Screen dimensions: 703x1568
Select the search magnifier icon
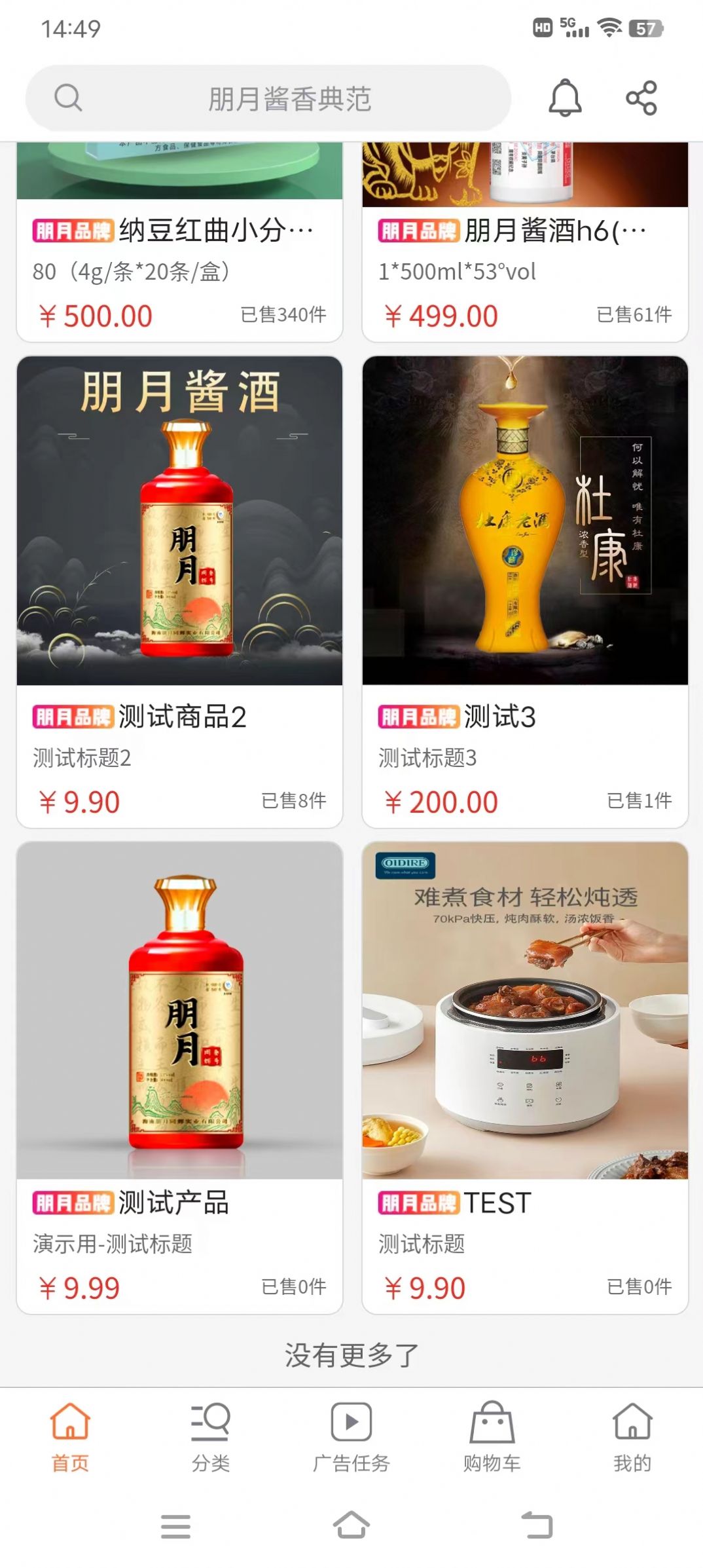click(68, 97)
